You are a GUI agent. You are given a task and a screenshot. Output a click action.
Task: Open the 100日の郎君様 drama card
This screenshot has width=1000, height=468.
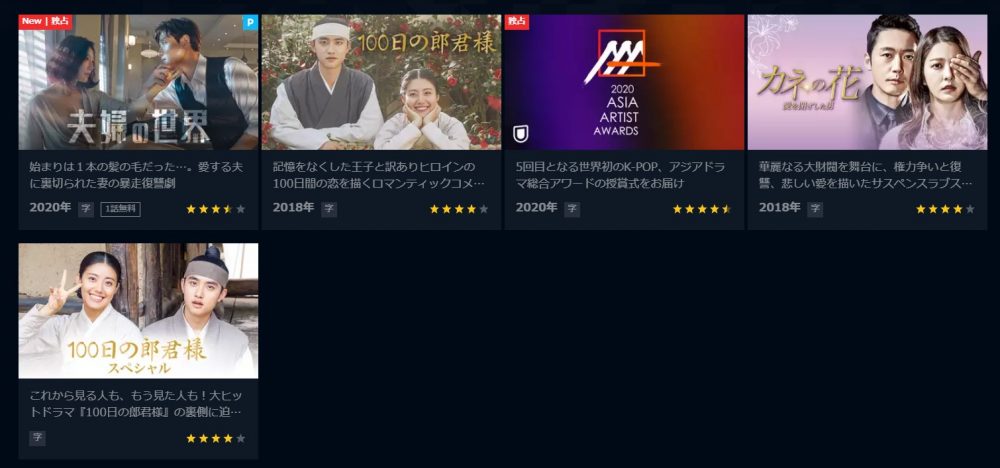click(381, 82)
